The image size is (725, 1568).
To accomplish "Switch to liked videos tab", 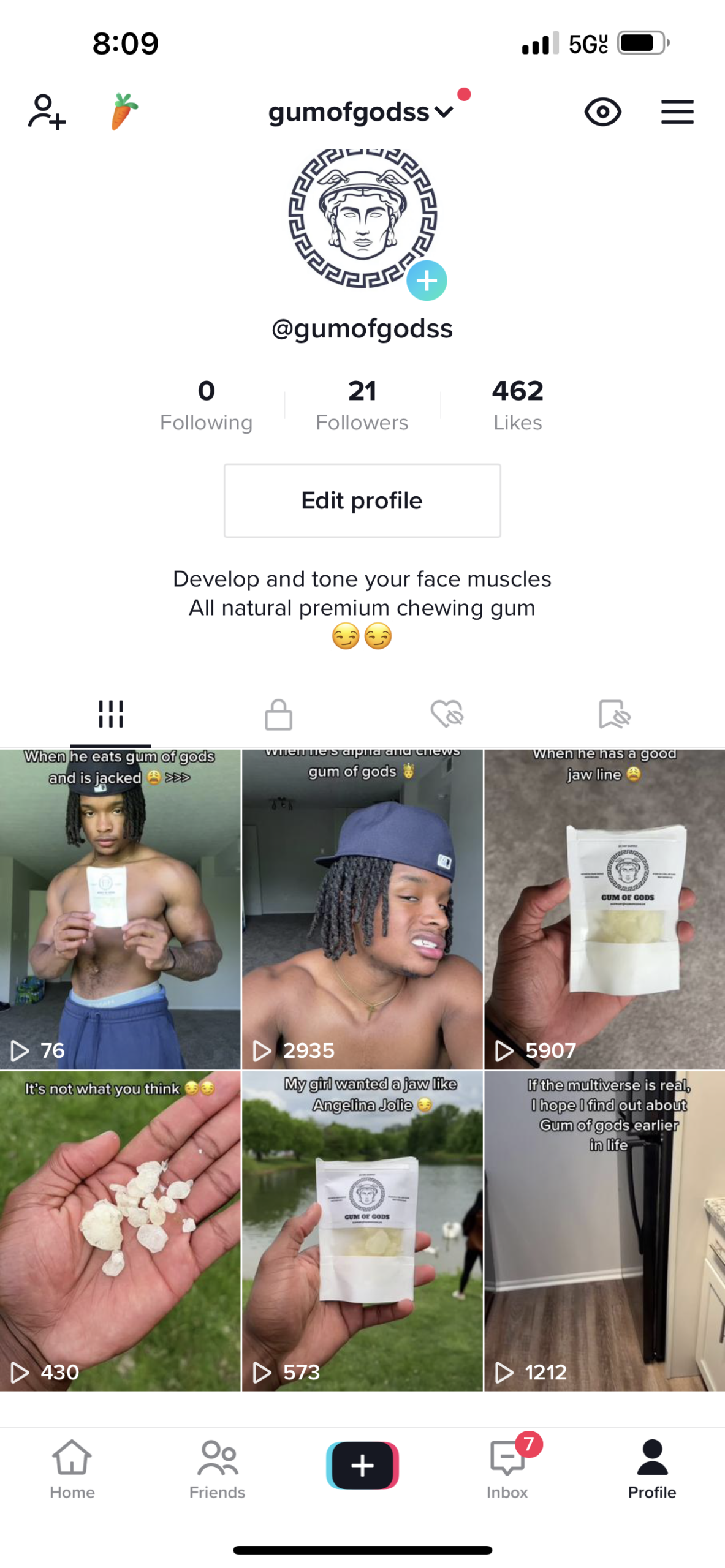I will coord(447,714).
